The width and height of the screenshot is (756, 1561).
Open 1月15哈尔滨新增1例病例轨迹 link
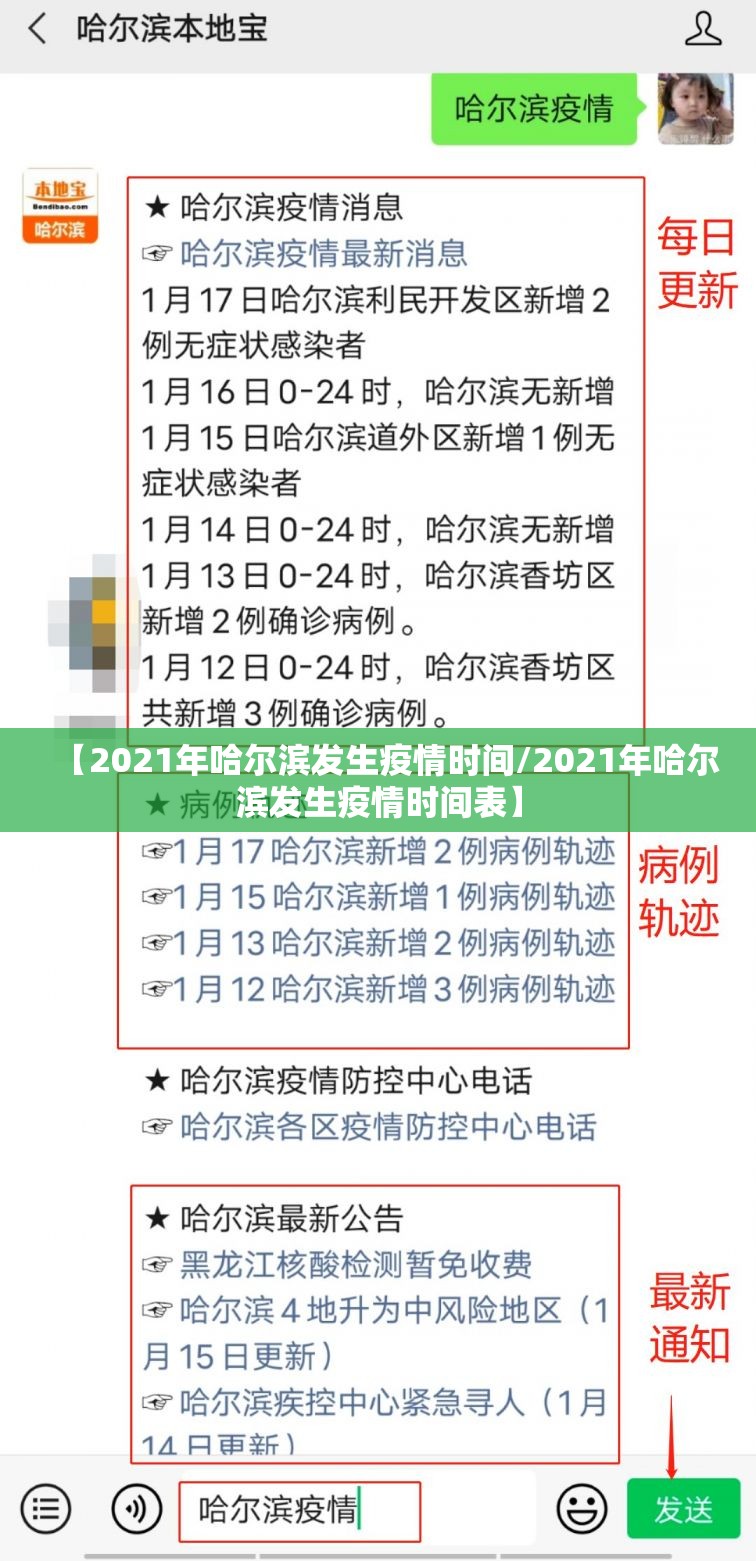click(x=393, y=898)
